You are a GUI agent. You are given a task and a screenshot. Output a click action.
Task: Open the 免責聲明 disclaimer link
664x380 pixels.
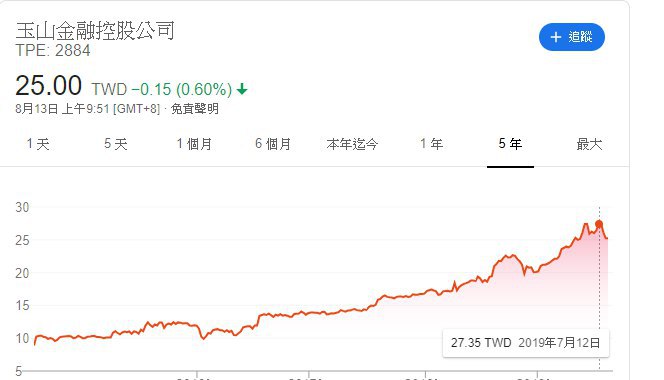point(194,109)
